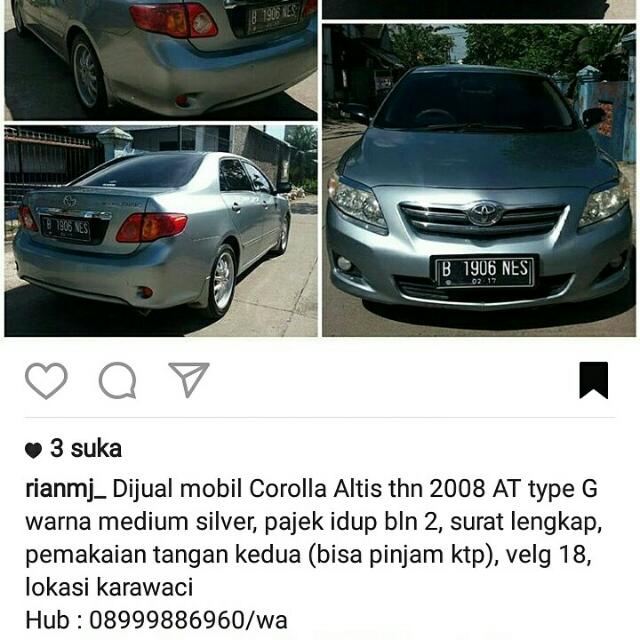Remove the bookmark from this post

593,381
